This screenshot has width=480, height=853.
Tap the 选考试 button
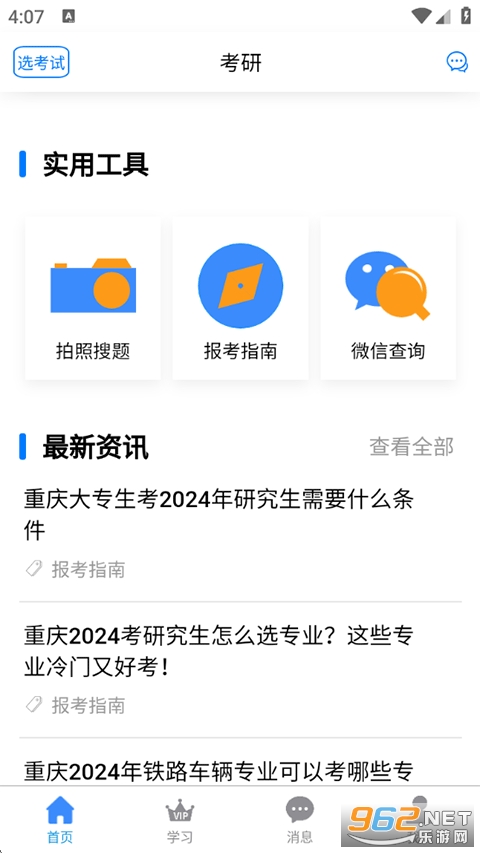41,62
